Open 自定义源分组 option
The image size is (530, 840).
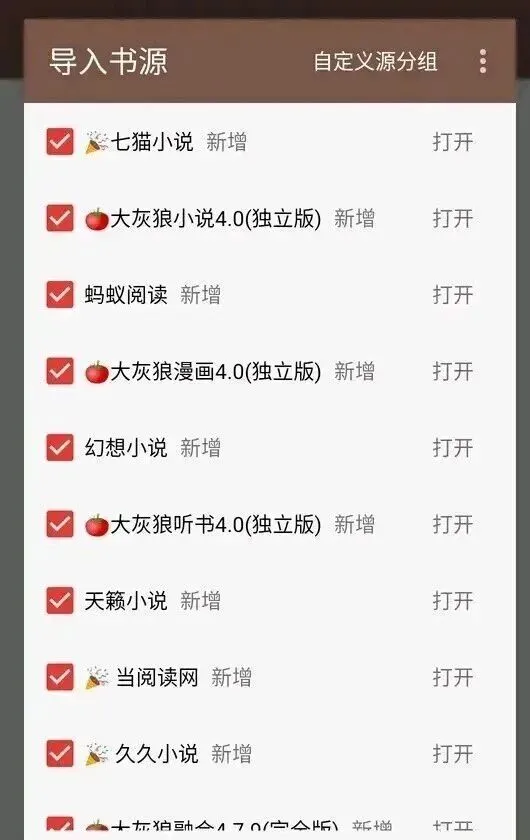(375, 62)
